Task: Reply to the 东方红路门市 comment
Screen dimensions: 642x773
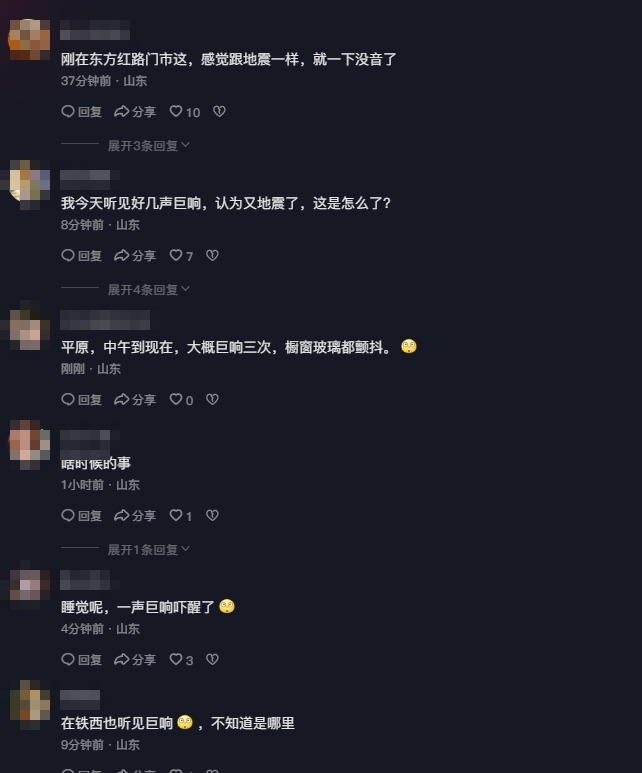Action: 82,112
